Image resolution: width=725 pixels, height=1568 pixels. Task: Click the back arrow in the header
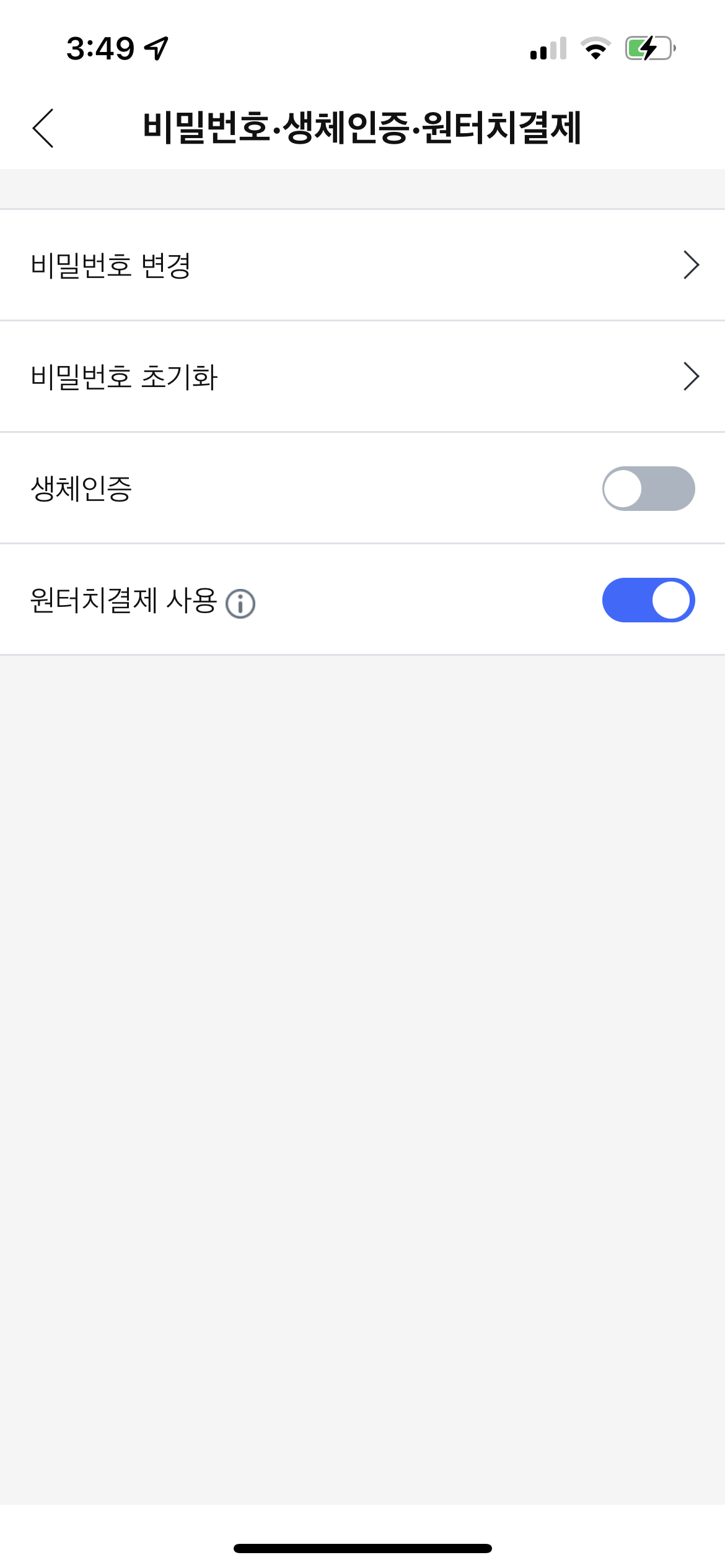42,127
